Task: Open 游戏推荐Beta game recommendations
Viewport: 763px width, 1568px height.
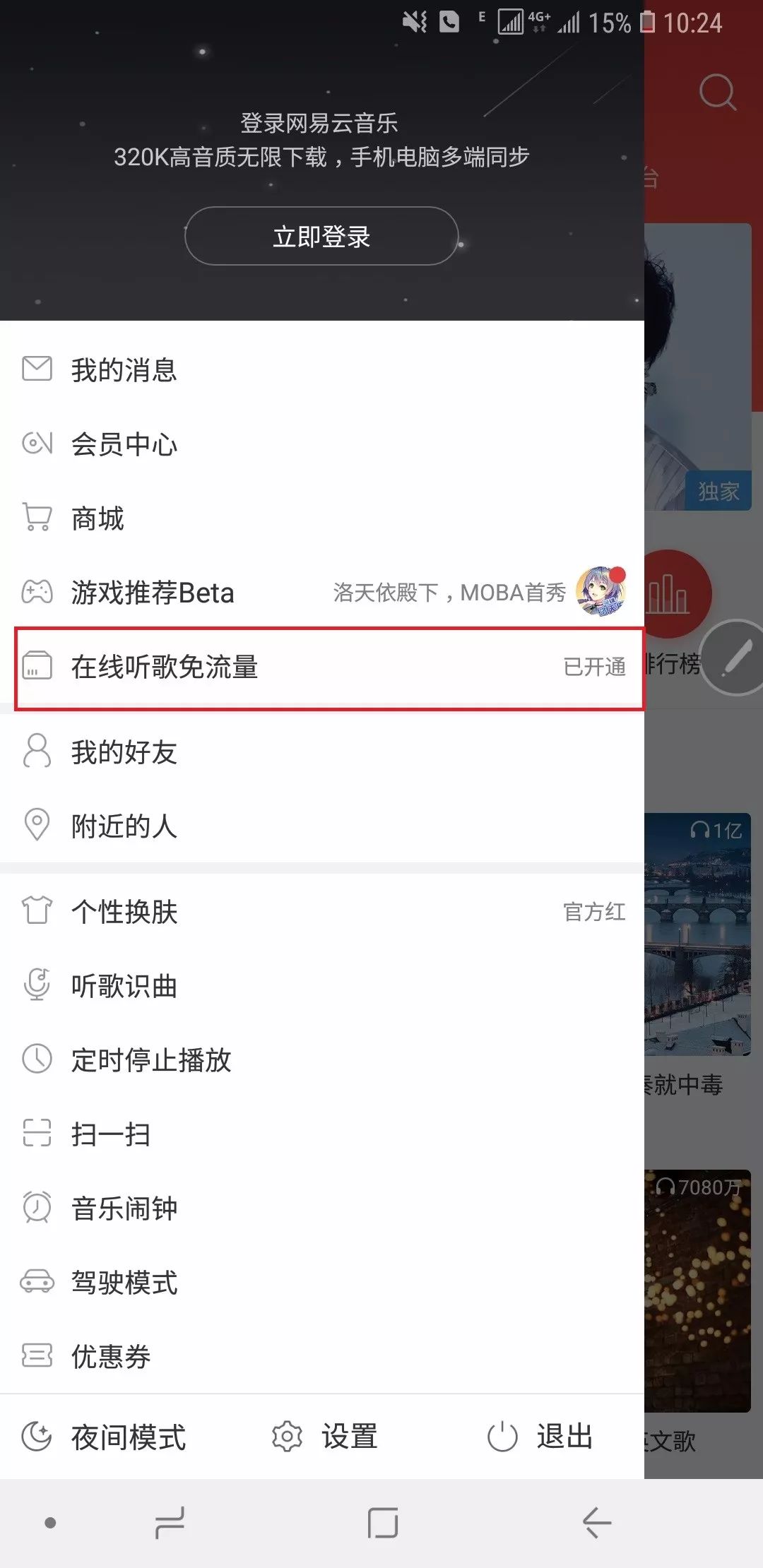Action: (x=152, y=593)
